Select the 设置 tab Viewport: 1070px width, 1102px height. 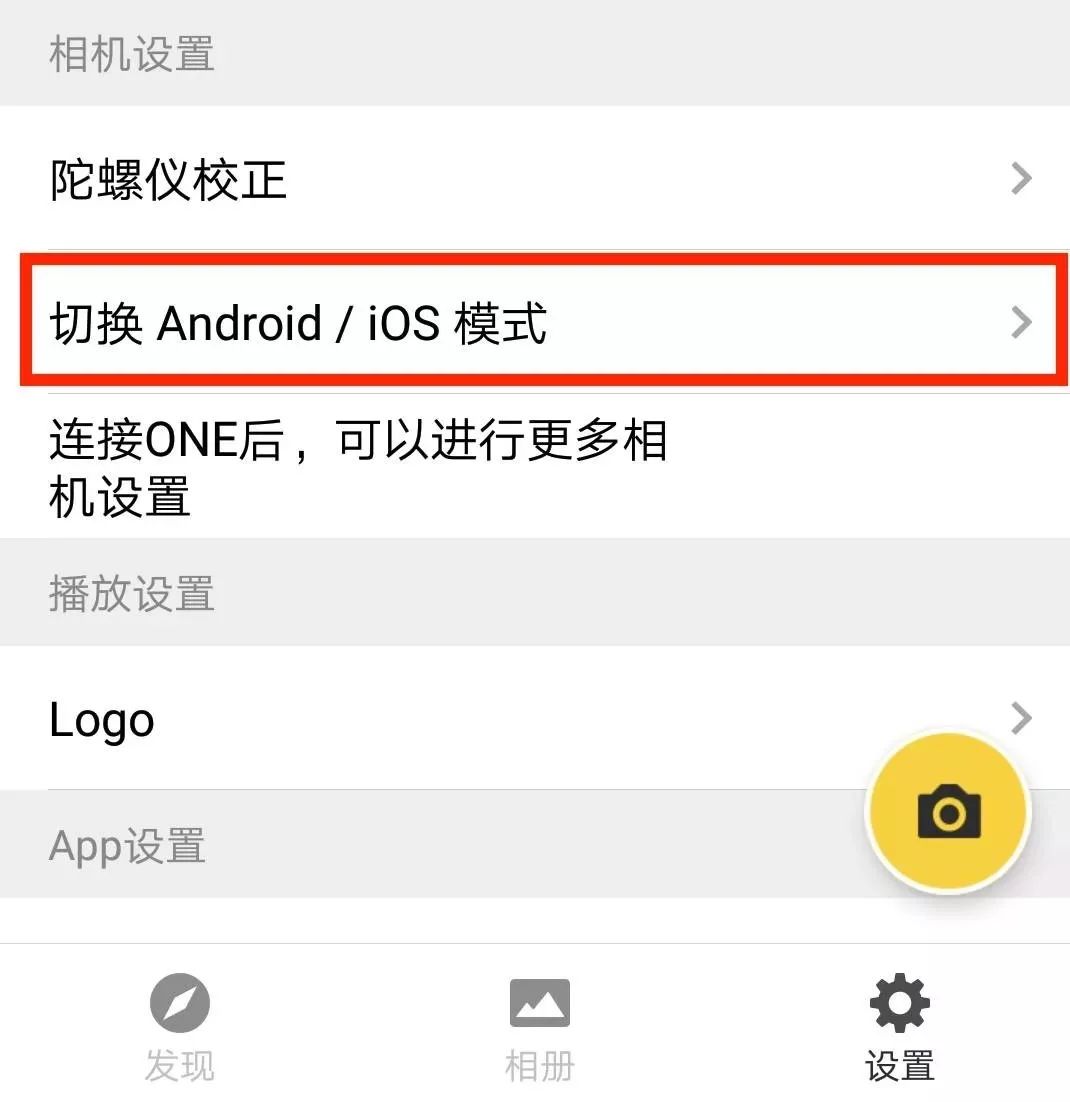coord(899,1028)
